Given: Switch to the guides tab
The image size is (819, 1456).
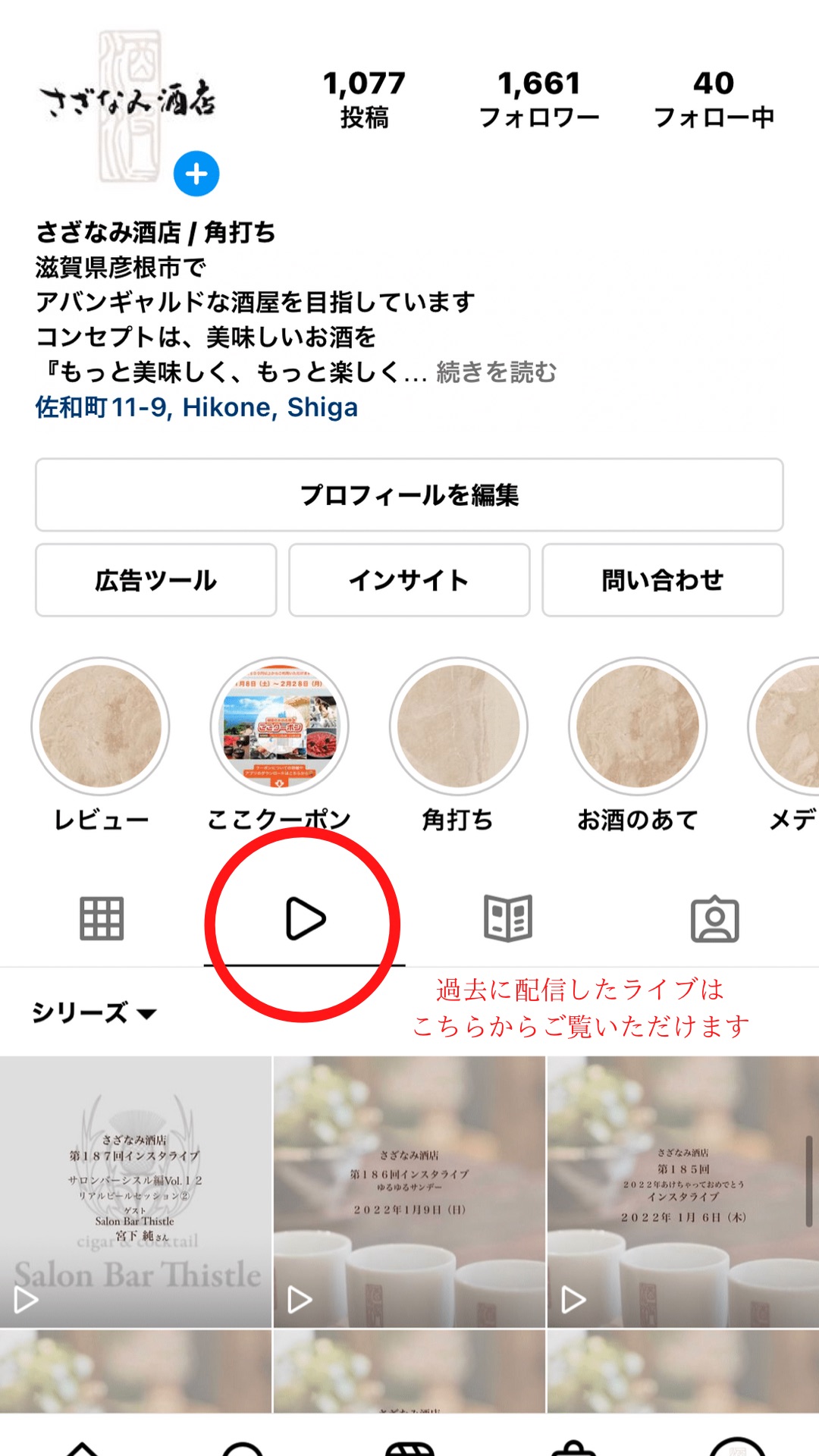Looking at the screenshot, I should tap(508, 918).
